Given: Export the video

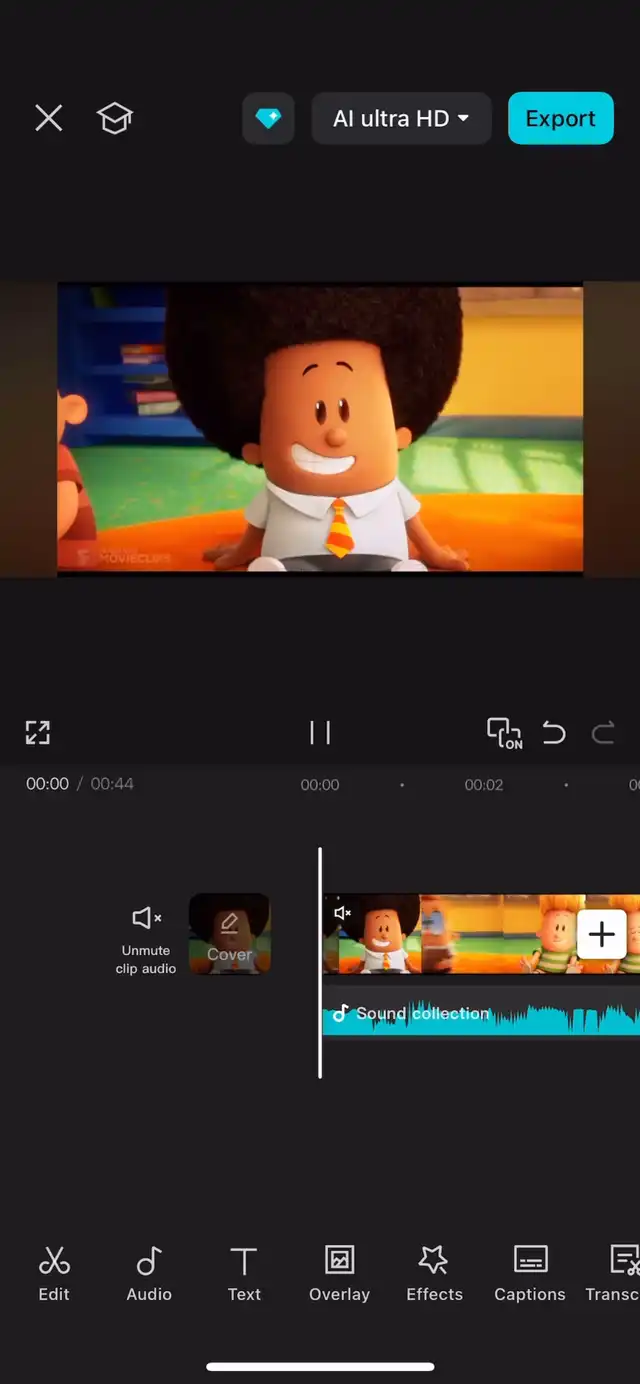Looking at the screenshot, I should pos(560,118).
